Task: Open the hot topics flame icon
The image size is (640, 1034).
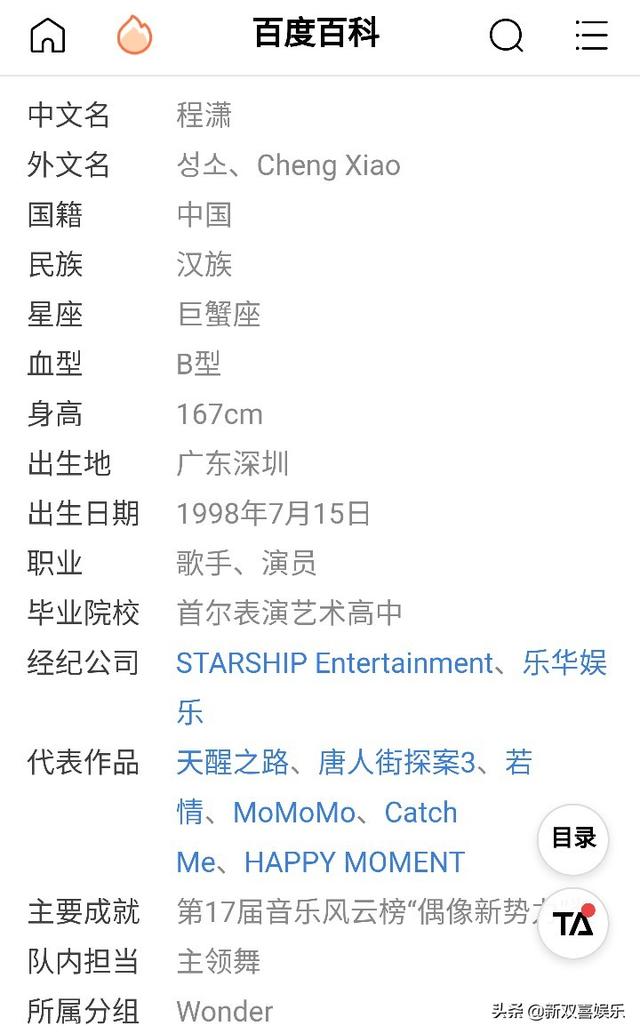Action: [134, 35]
